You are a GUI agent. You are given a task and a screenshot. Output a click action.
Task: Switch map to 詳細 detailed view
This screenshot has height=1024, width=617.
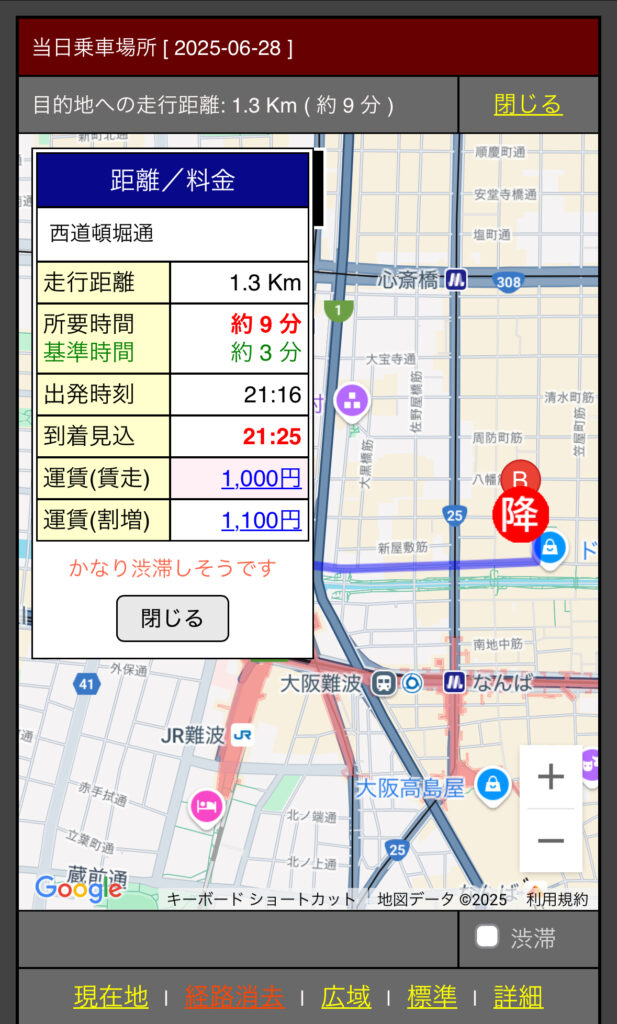coord(518,997)
